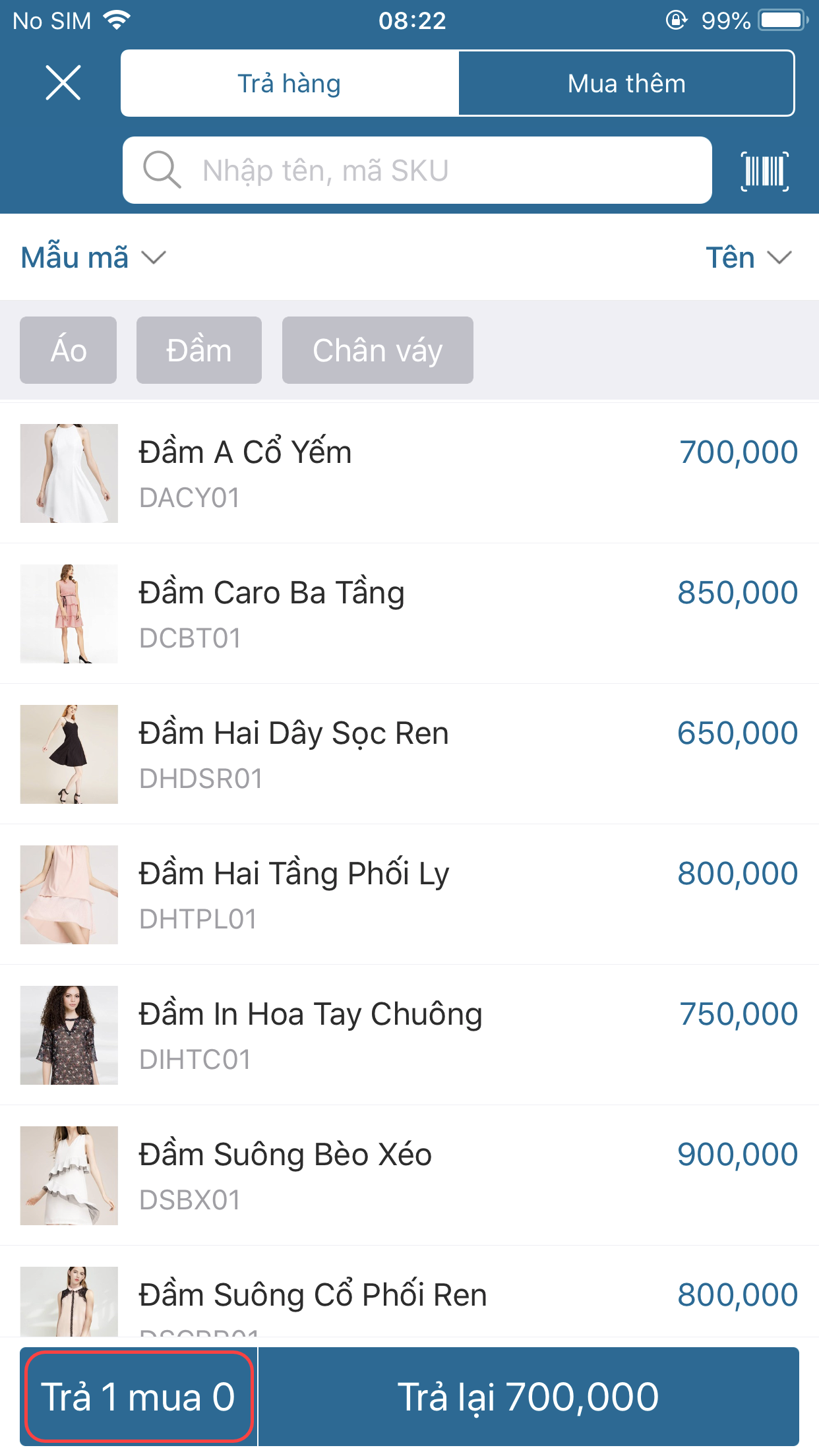Viewport: 819px width, 1456px height.
Task: Open the Đầm Suông Bèo Xéo product
Action: (x=409, y=1176)
